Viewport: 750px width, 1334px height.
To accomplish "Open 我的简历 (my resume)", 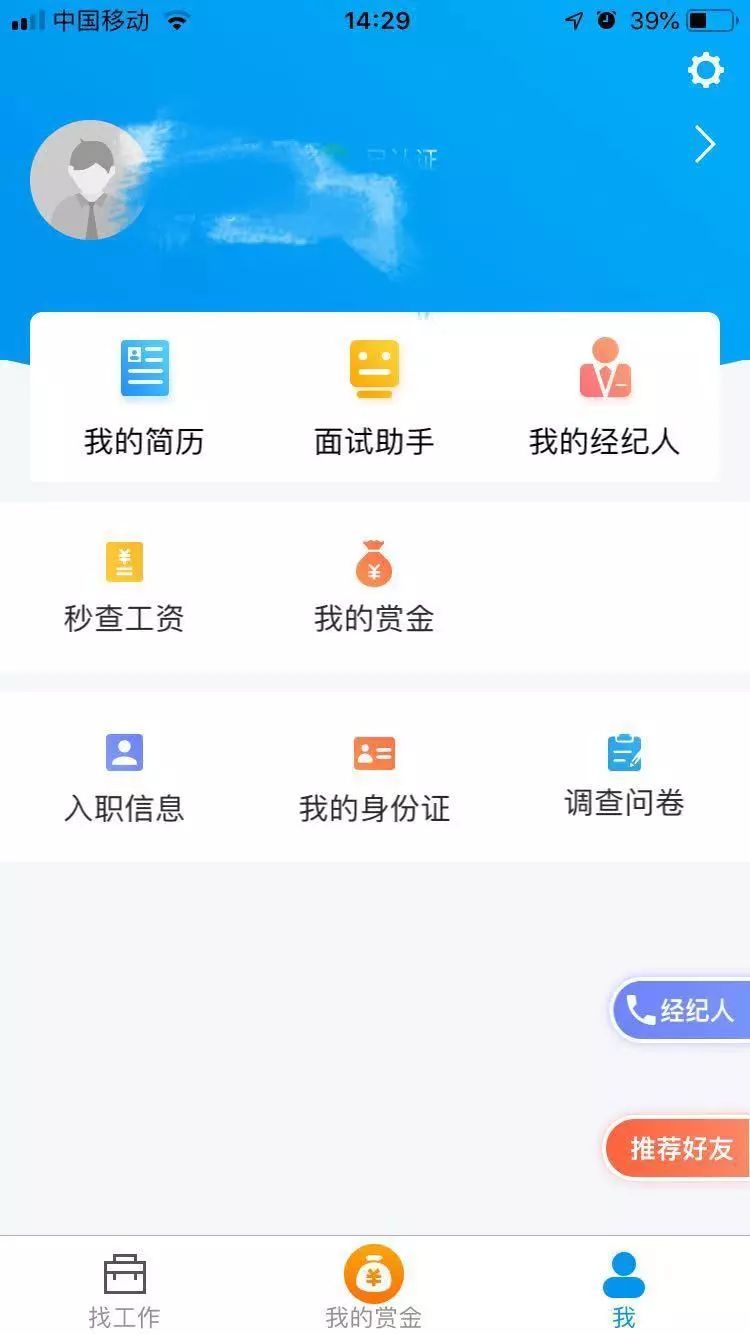I will tap(144, 396).
